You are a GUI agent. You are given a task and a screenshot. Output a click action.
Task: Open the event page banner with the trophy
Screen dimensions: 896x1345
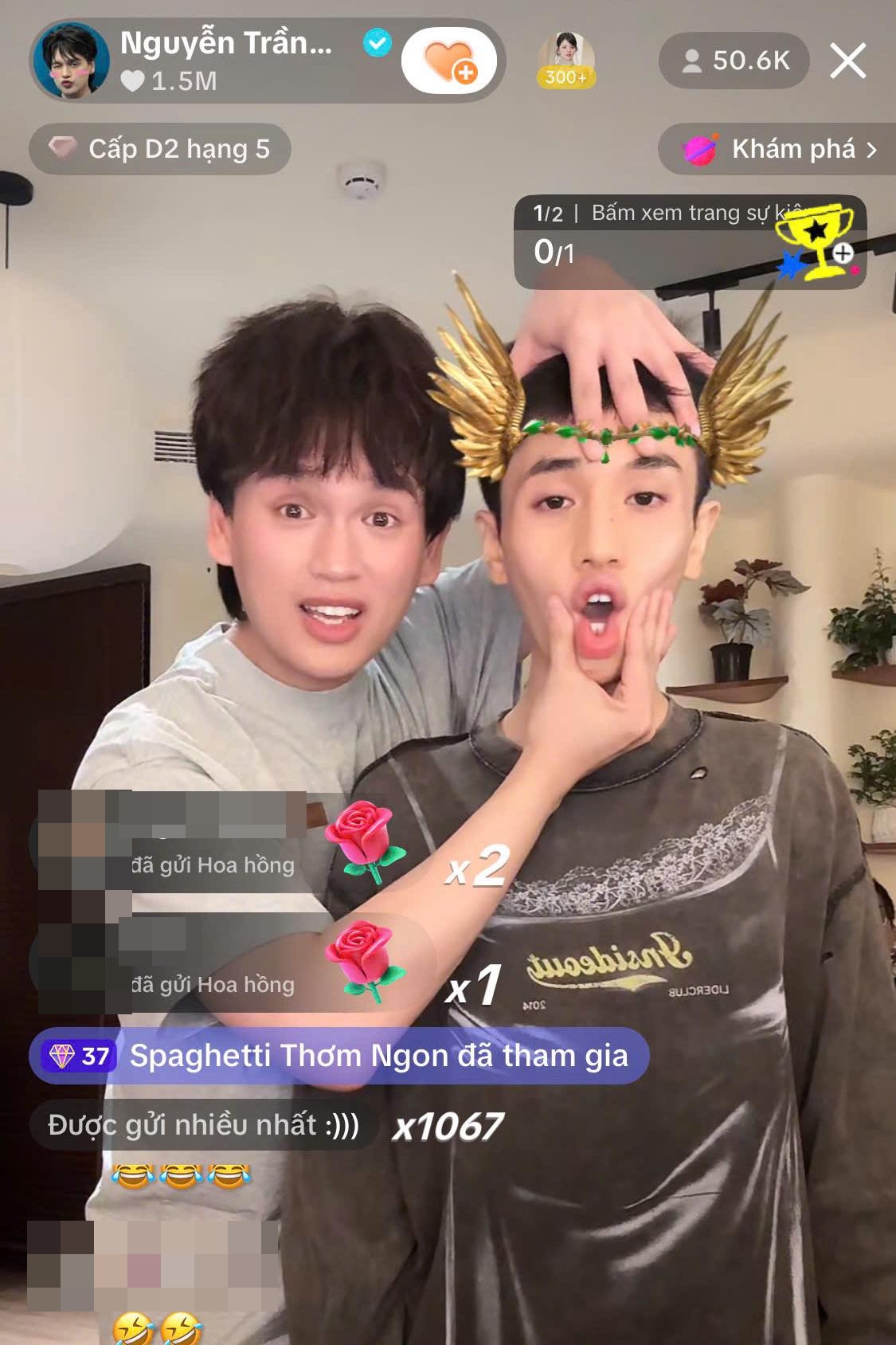click(x=690, y=241)
